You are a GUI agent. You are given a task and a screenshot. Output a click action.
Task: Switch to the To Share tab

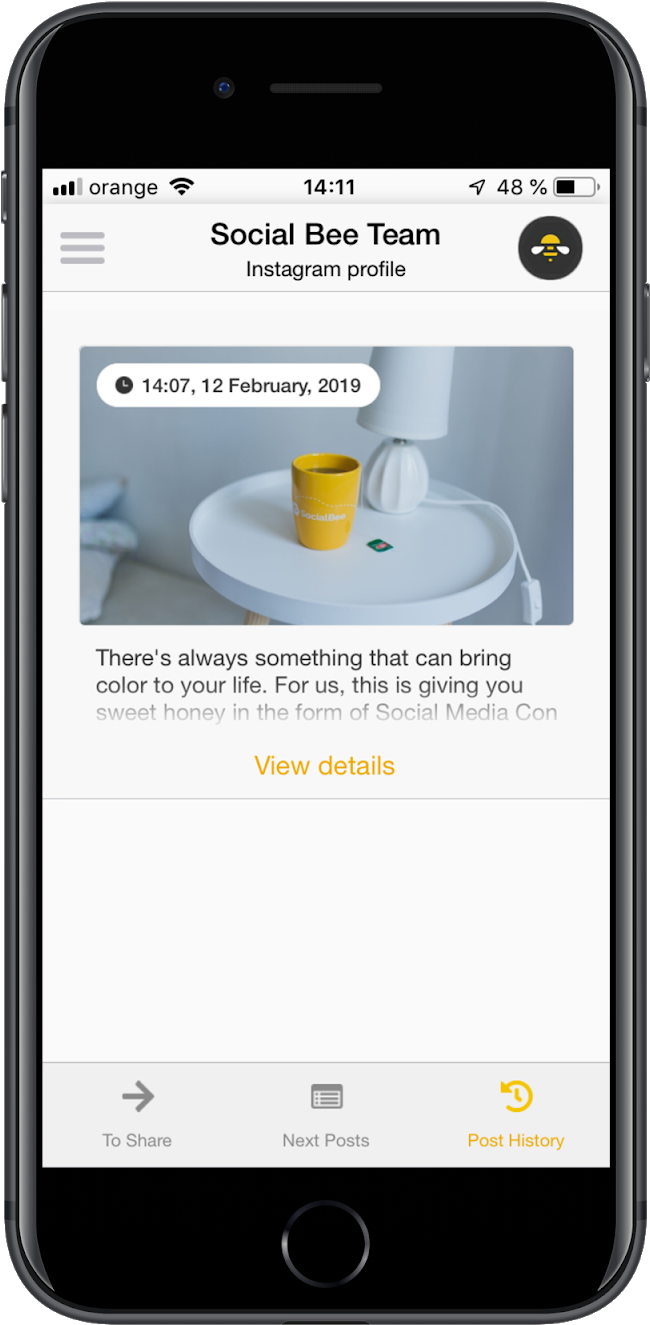(137, 1113)
